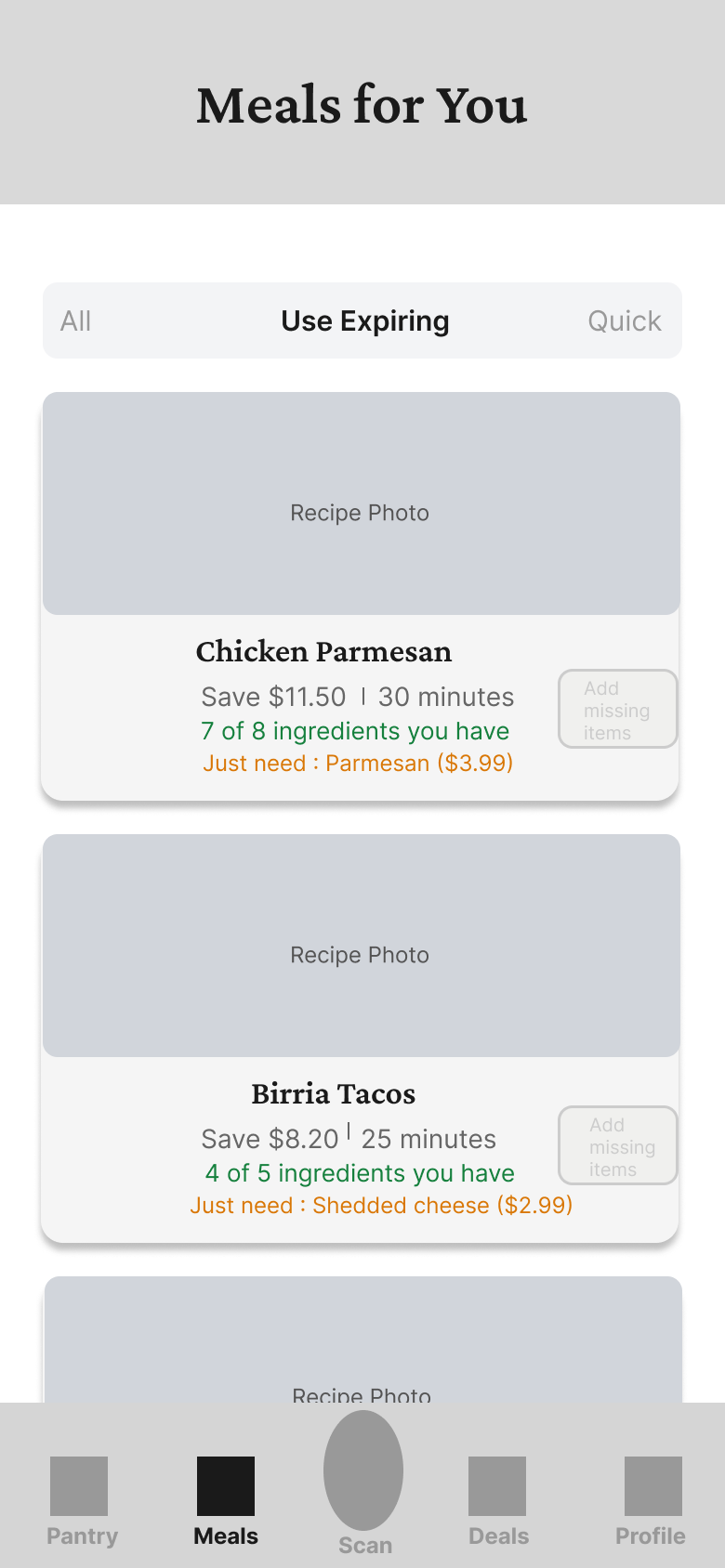Add missing items for Birria Tacos
The width and height of the screenshot is (725, 1568).
(617, 1145)
